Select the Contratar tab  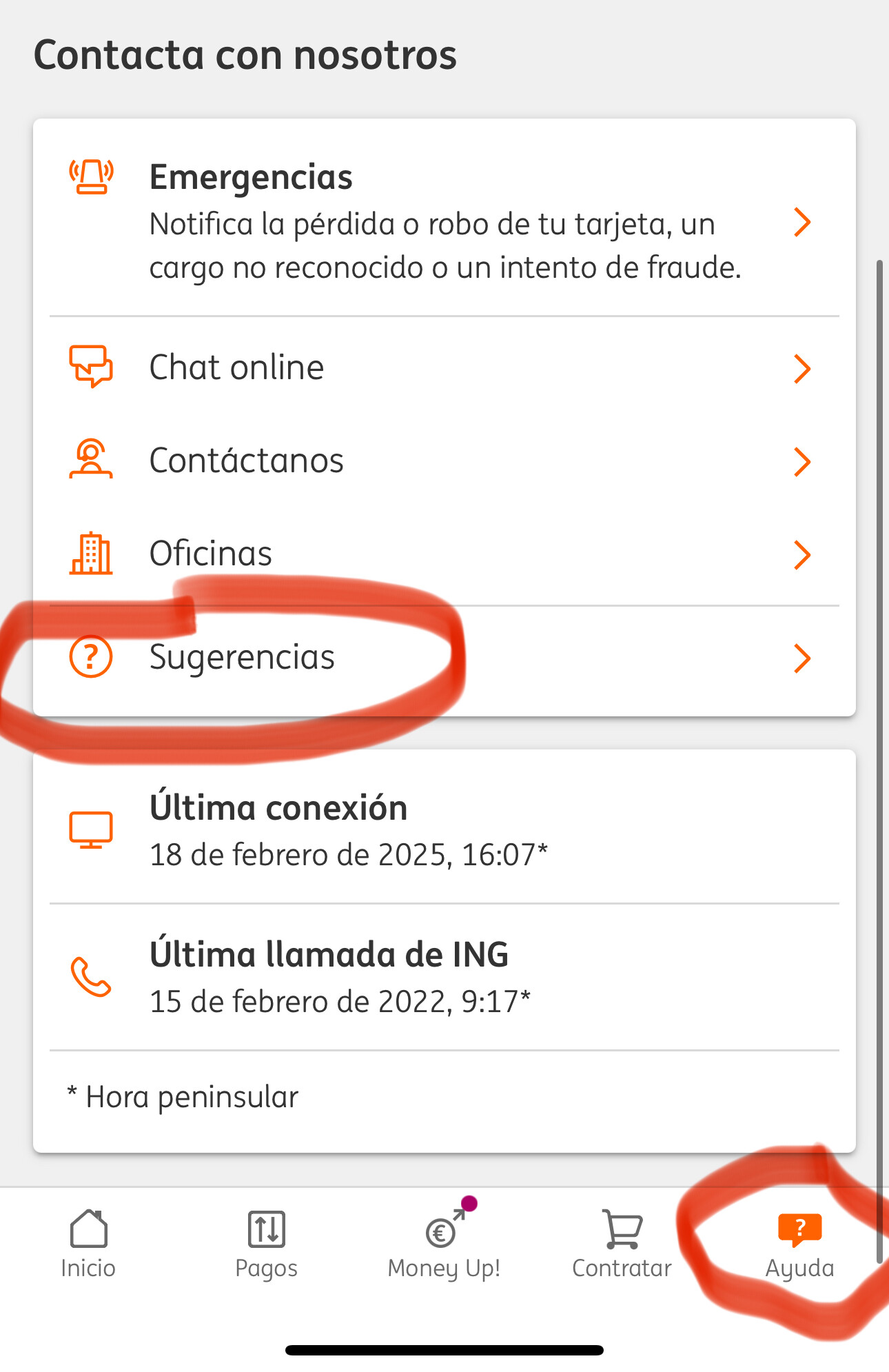click(622, 1244)
